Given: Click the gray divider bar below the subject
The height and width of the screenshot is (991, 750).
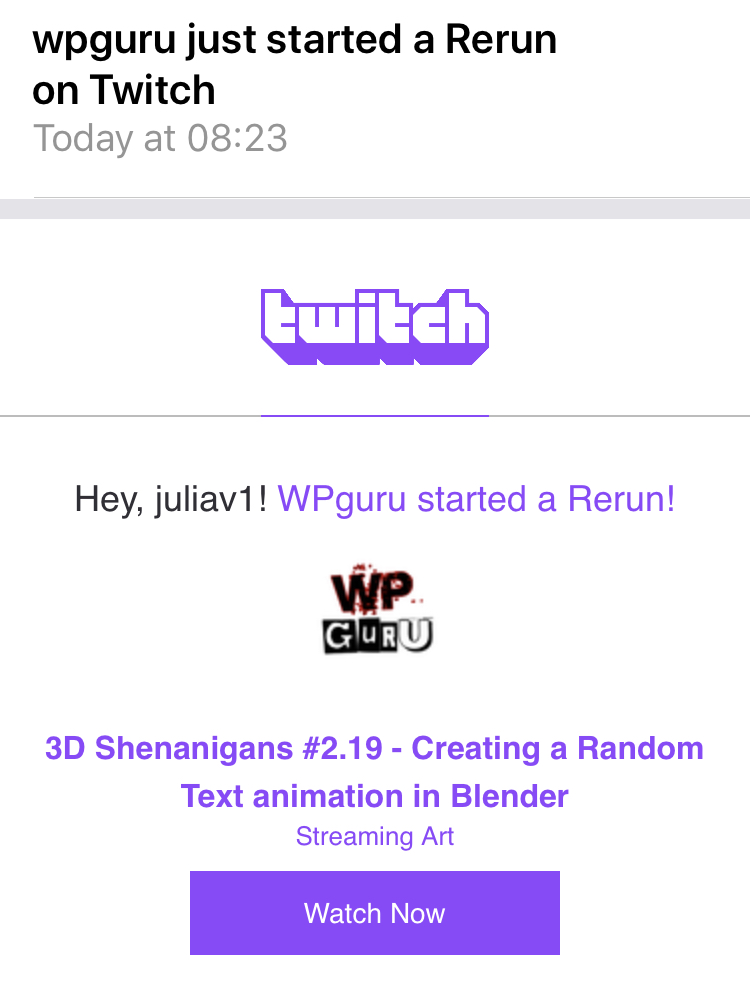Looking at the screenshot, I should point(375,211).
